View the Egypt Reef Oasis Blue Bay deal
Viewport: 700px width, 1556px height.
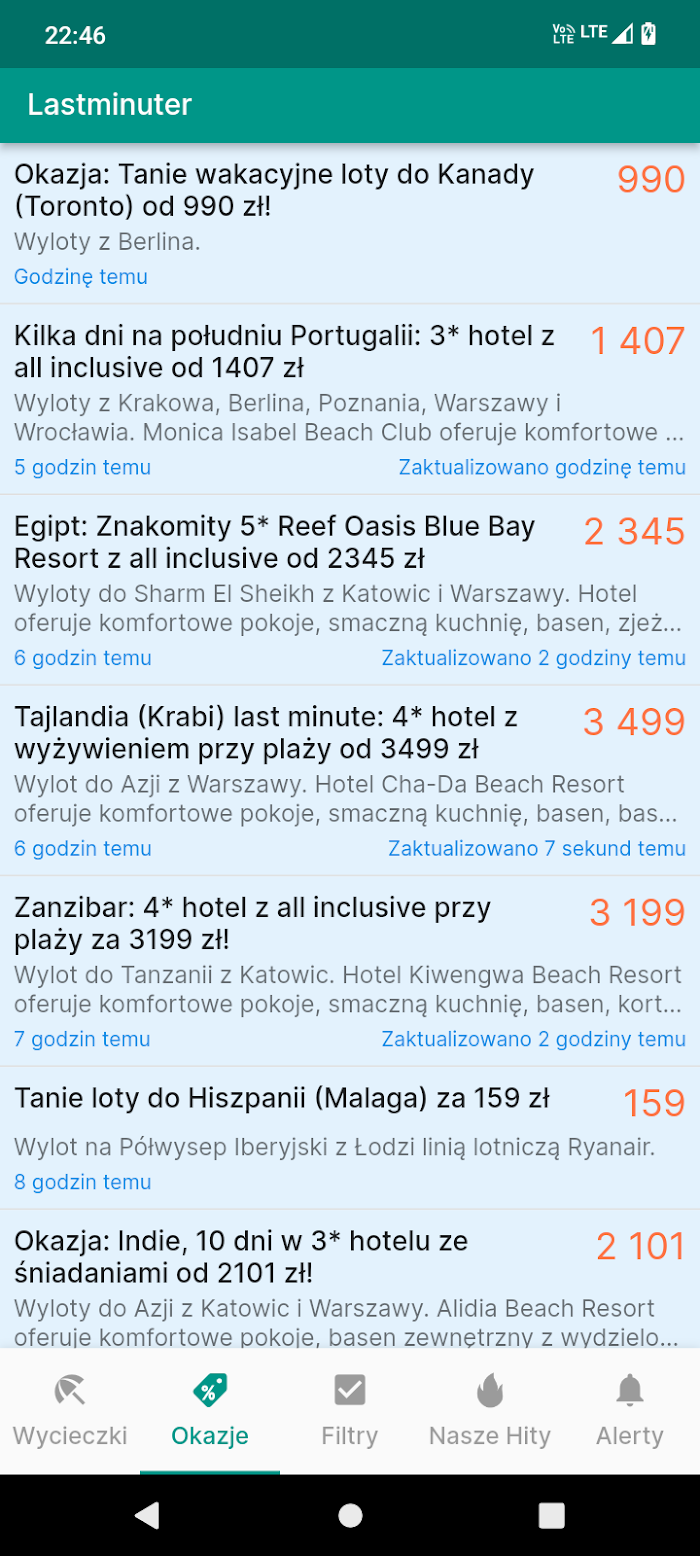click(x=350, y=590)
